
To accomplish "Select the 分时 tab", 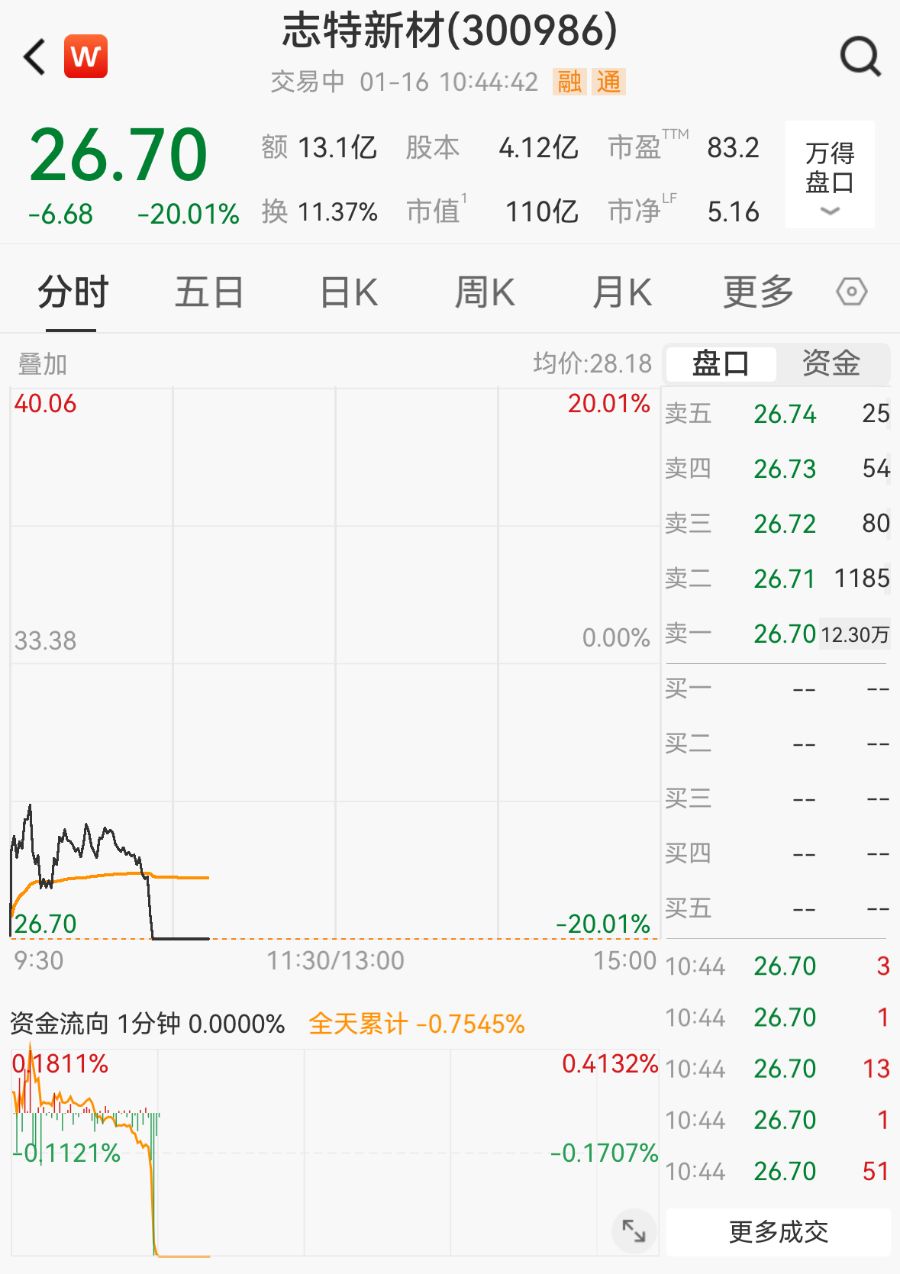I will point(72,293).
